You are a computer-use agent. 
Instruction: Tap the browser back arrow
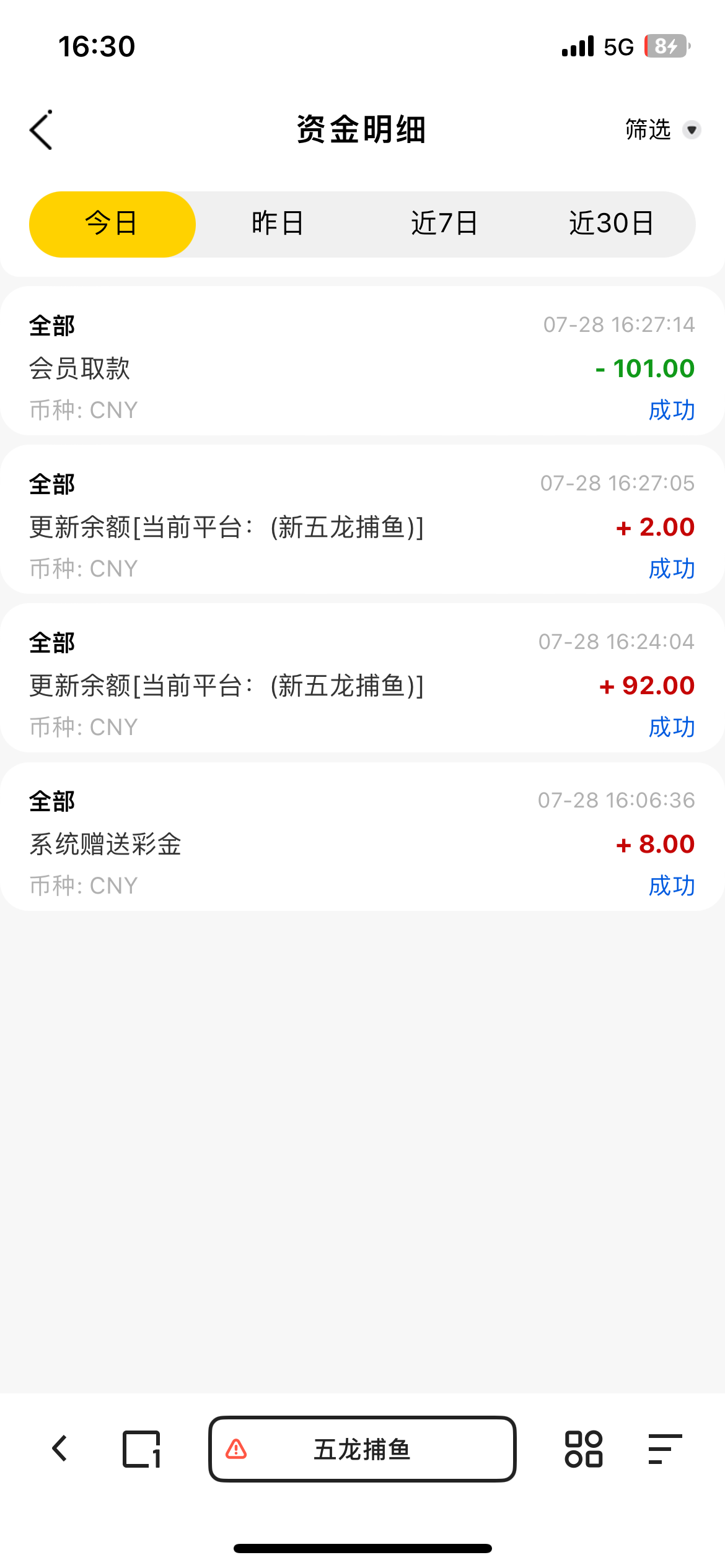pos(59,1448)
